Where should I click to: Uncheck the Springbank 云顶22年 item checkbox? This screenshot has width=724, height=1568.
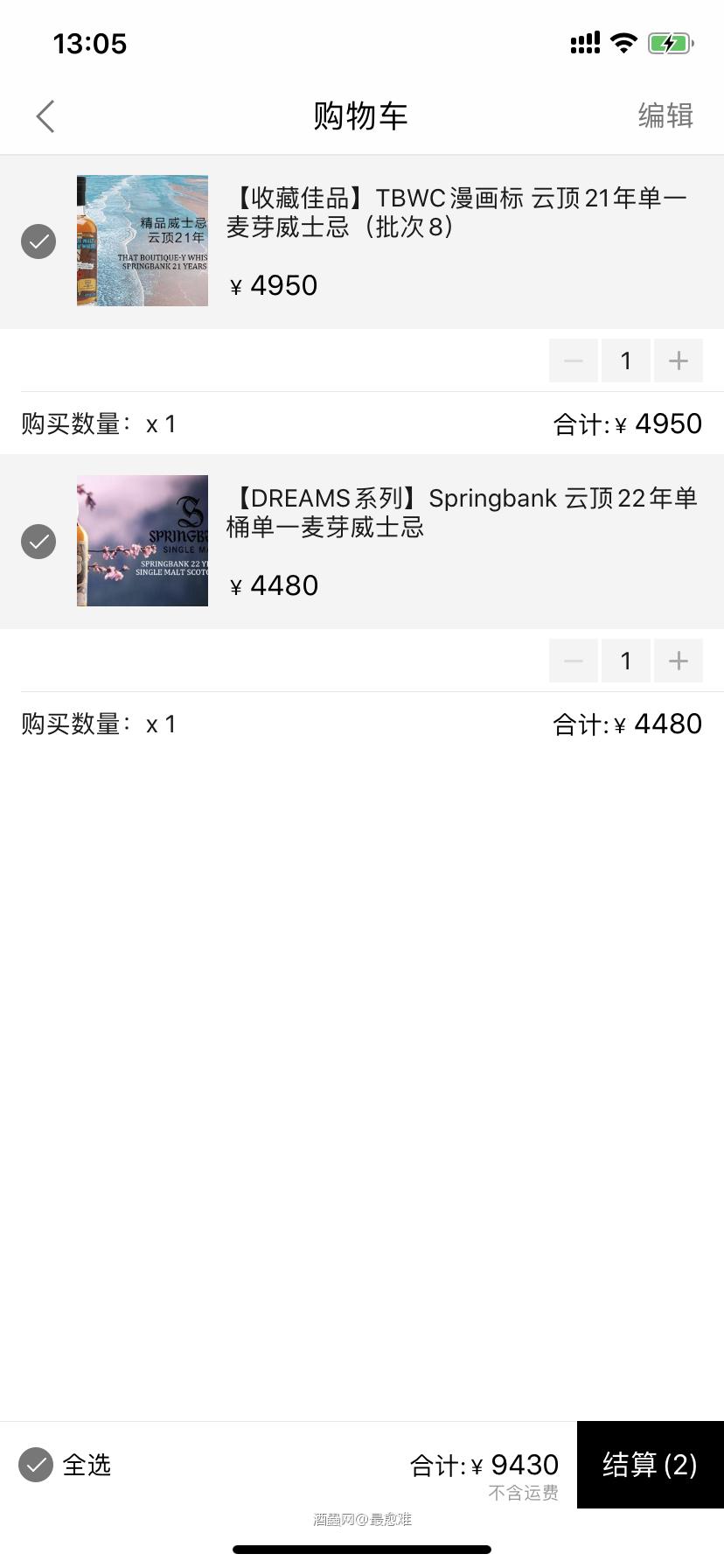pos(38,541)
